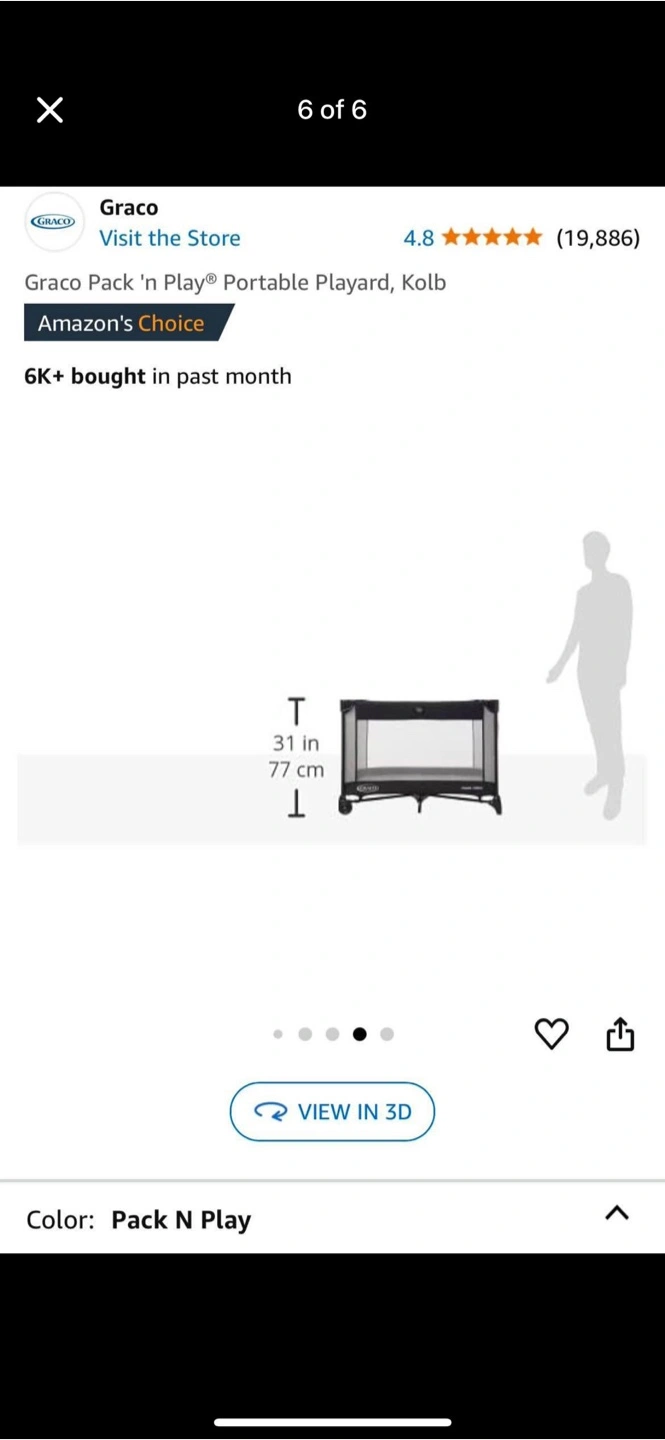Expand the Color Pack N Play chevron
Image resolution: width=665 pixels, height=1440 pixels.
[x=617, y=1213]
